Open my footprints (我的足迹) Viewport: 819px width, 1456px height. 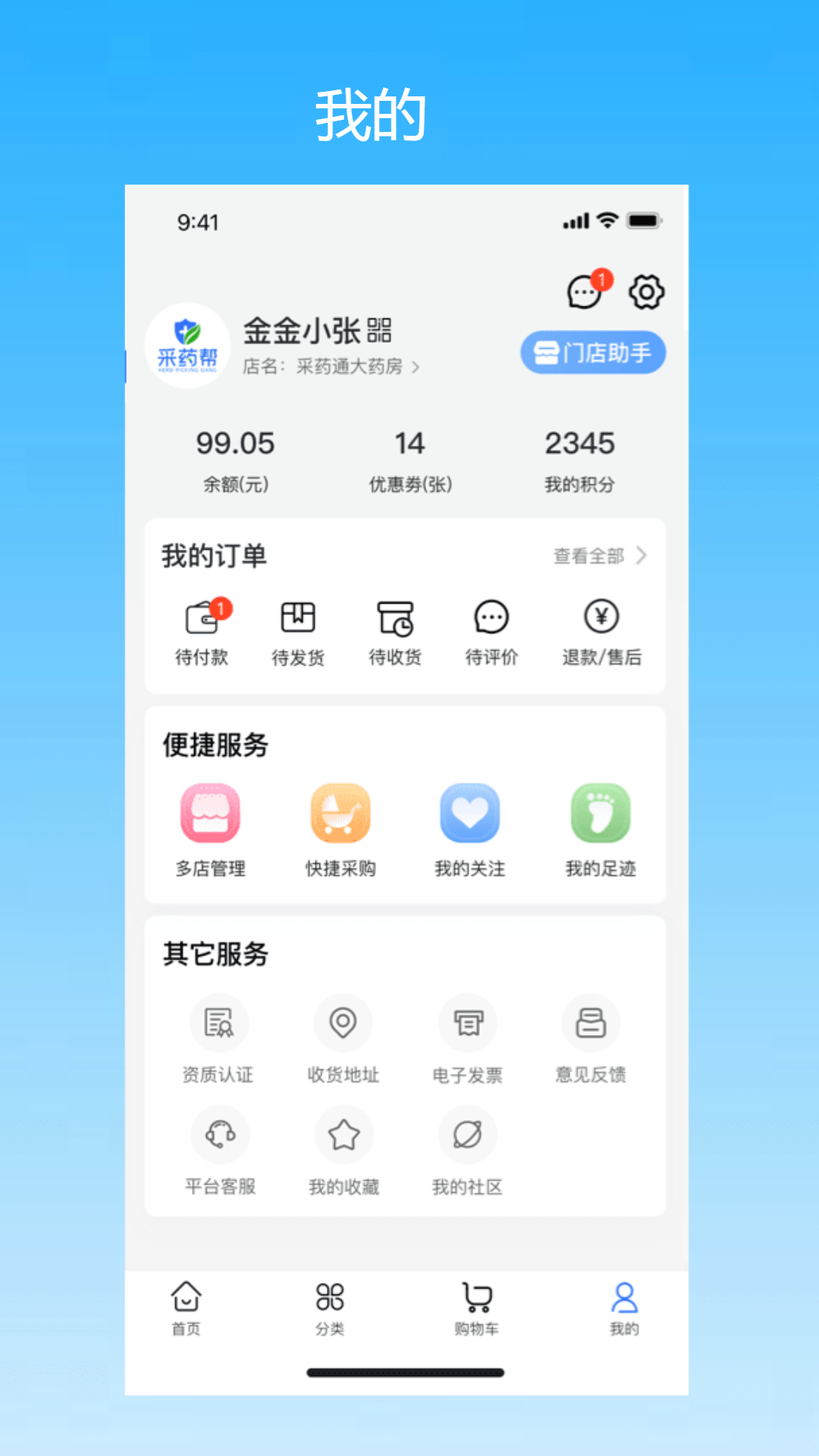(598, 827)
